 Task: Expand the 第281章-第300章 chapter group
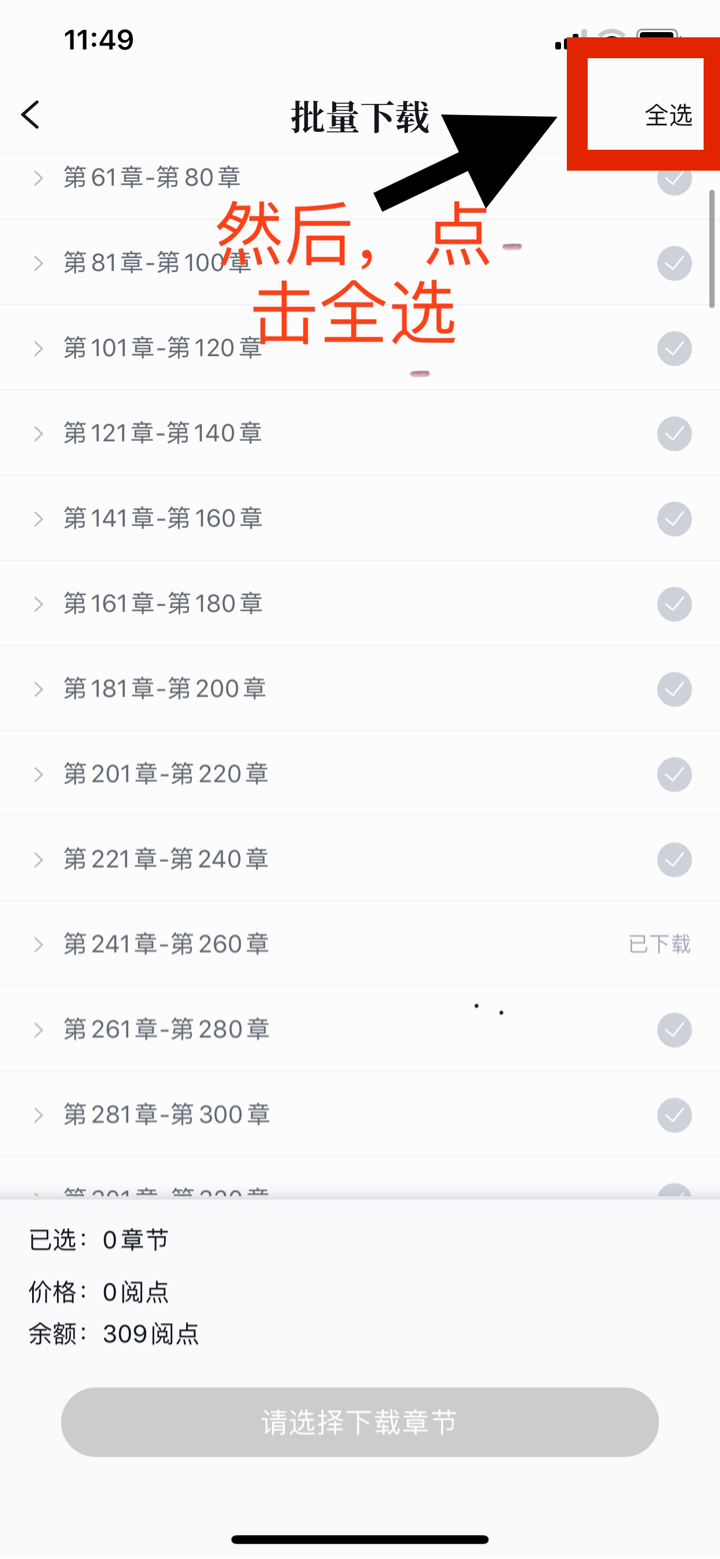pyautogui.click(x=39, y=1113)
